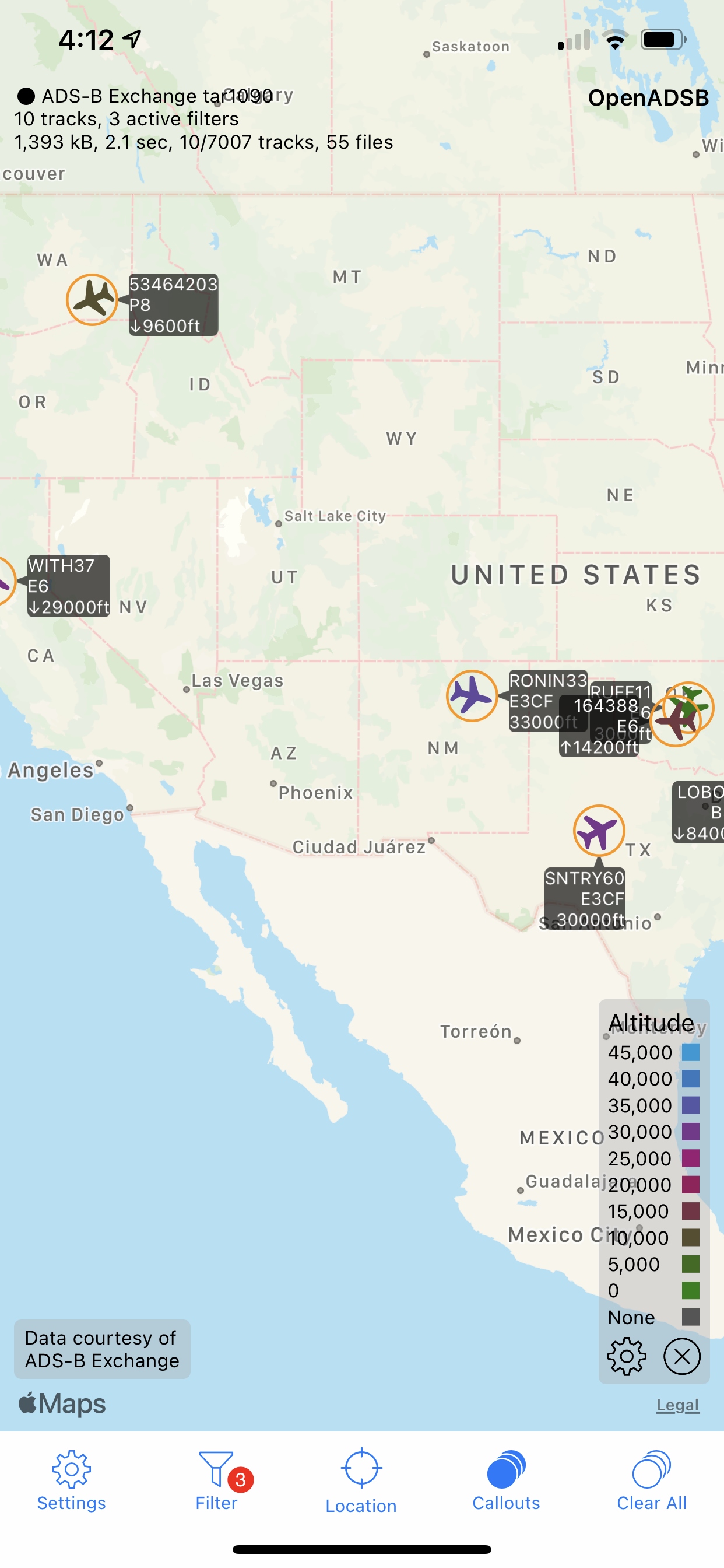Screen dimensions: 724x1568
Task: Close the Altitude legend
Action: point(682,1356)
